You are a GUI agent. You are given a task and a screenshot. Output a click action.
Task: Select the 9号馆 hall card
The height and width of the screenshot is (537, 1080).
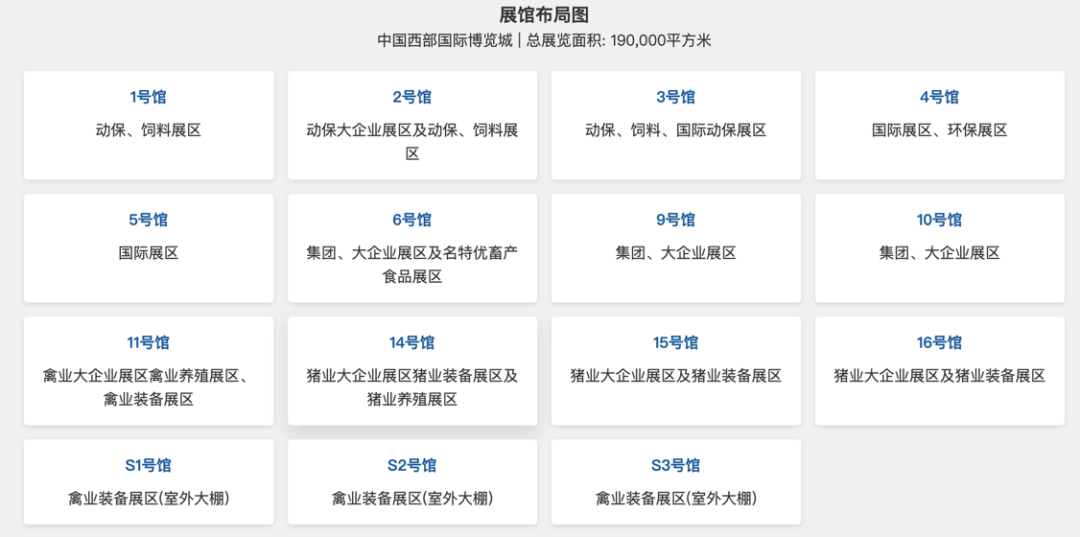(x=676, y=248)
